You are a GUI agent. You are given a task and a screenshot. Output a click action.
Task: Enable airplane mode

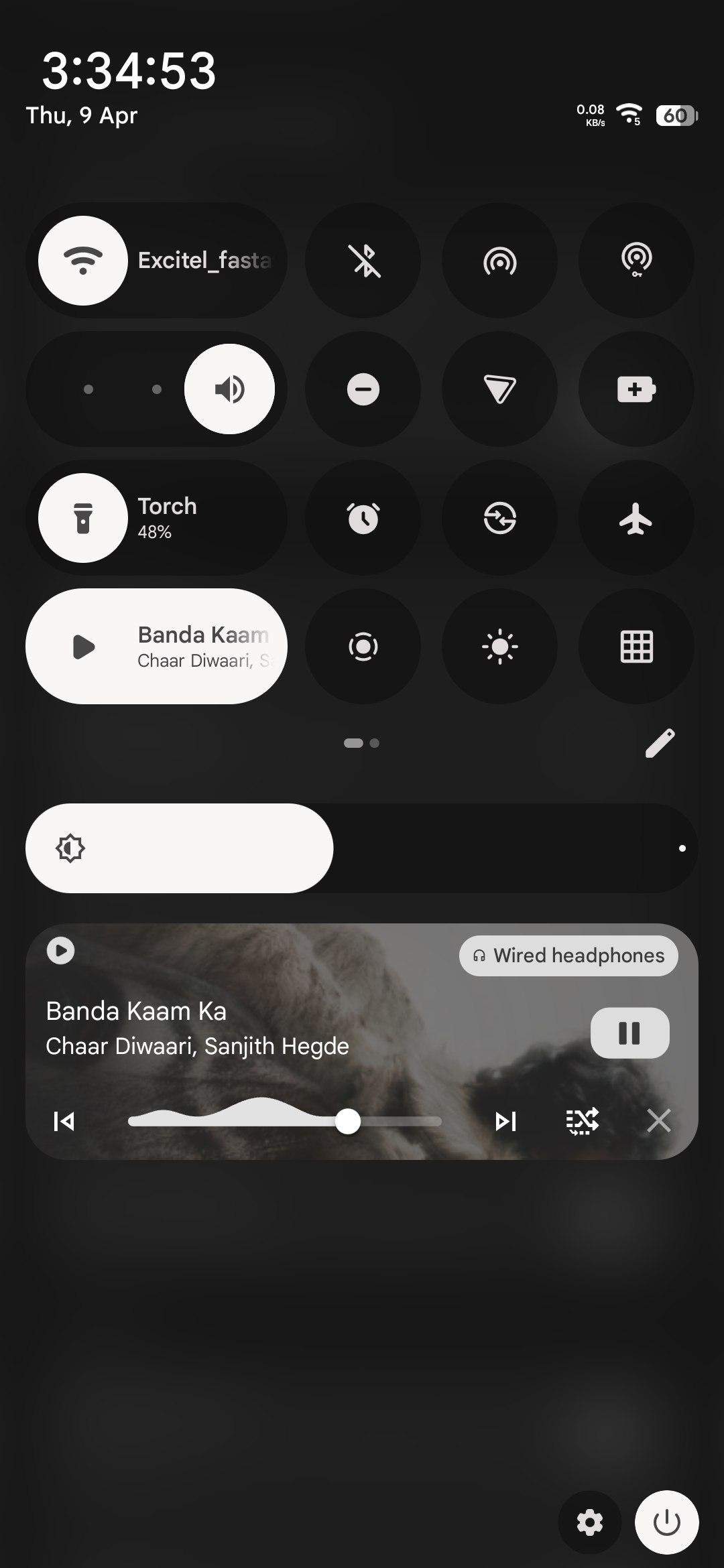[636, 517]
